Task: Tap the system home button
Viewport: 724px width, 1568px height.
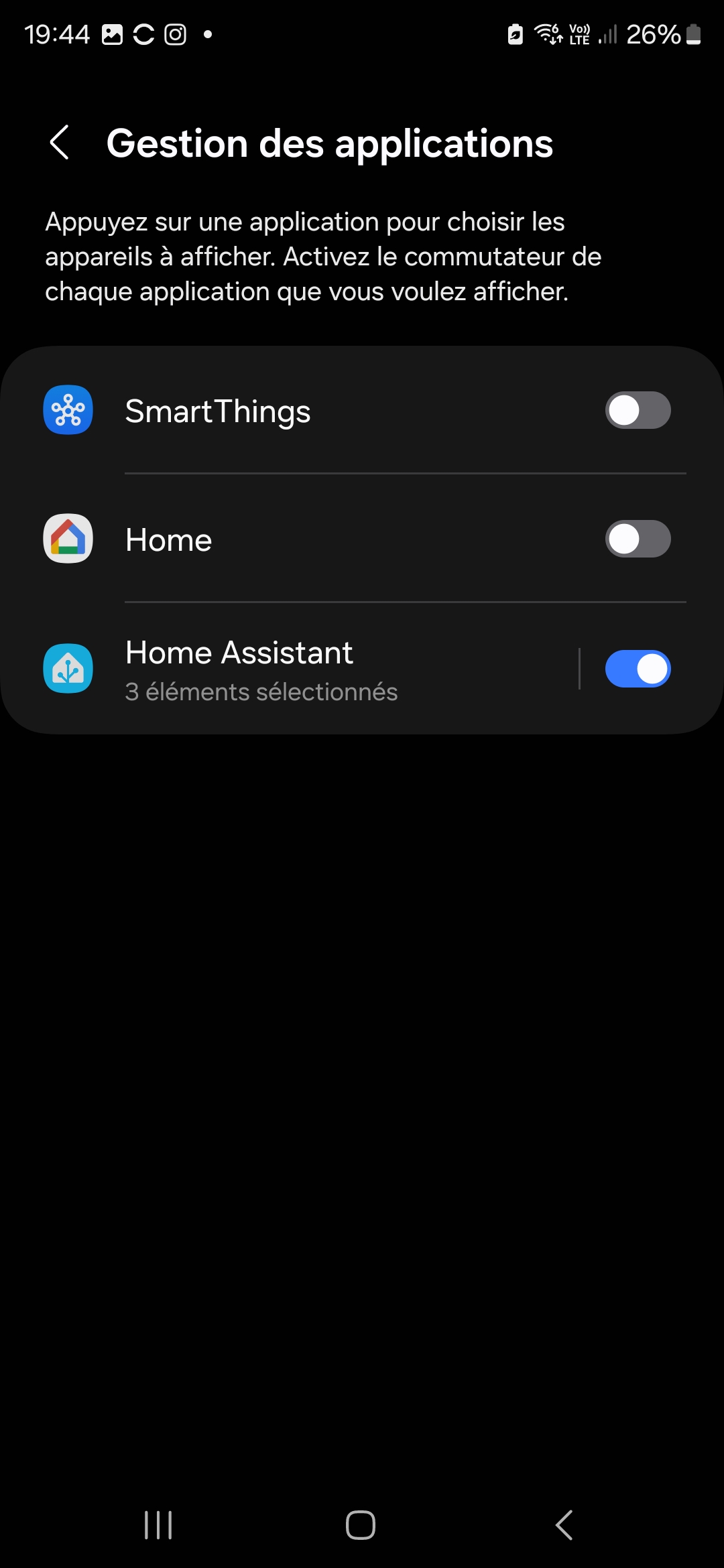Action: [361, 1525]
